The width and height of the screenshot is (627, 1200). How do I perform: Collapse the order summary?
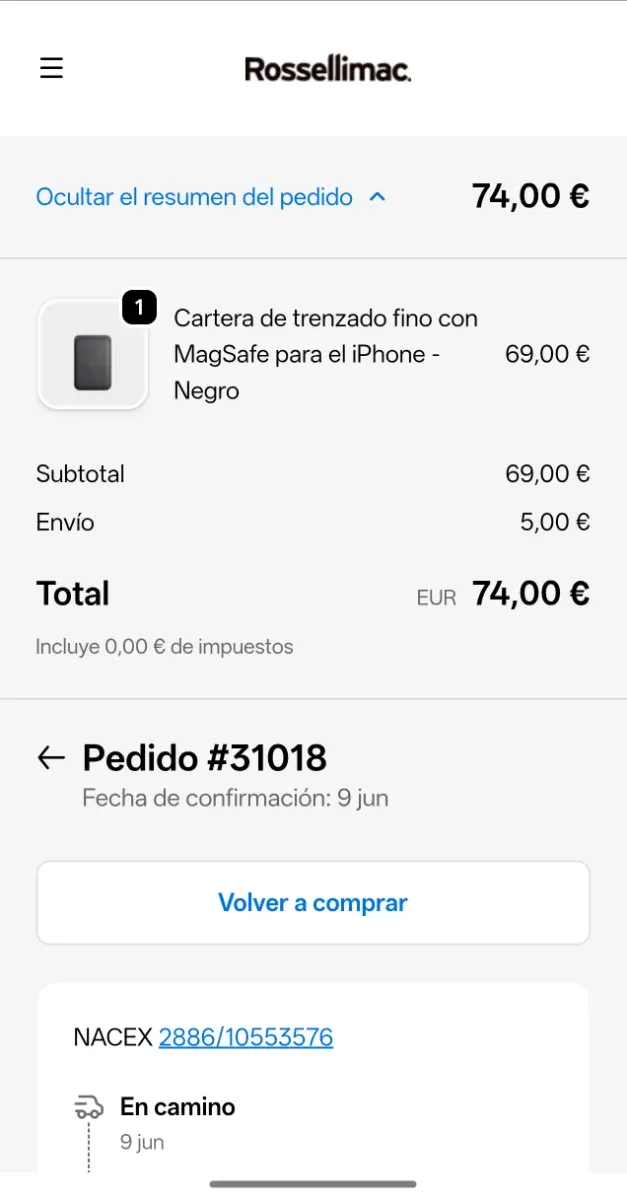(210, 197)
